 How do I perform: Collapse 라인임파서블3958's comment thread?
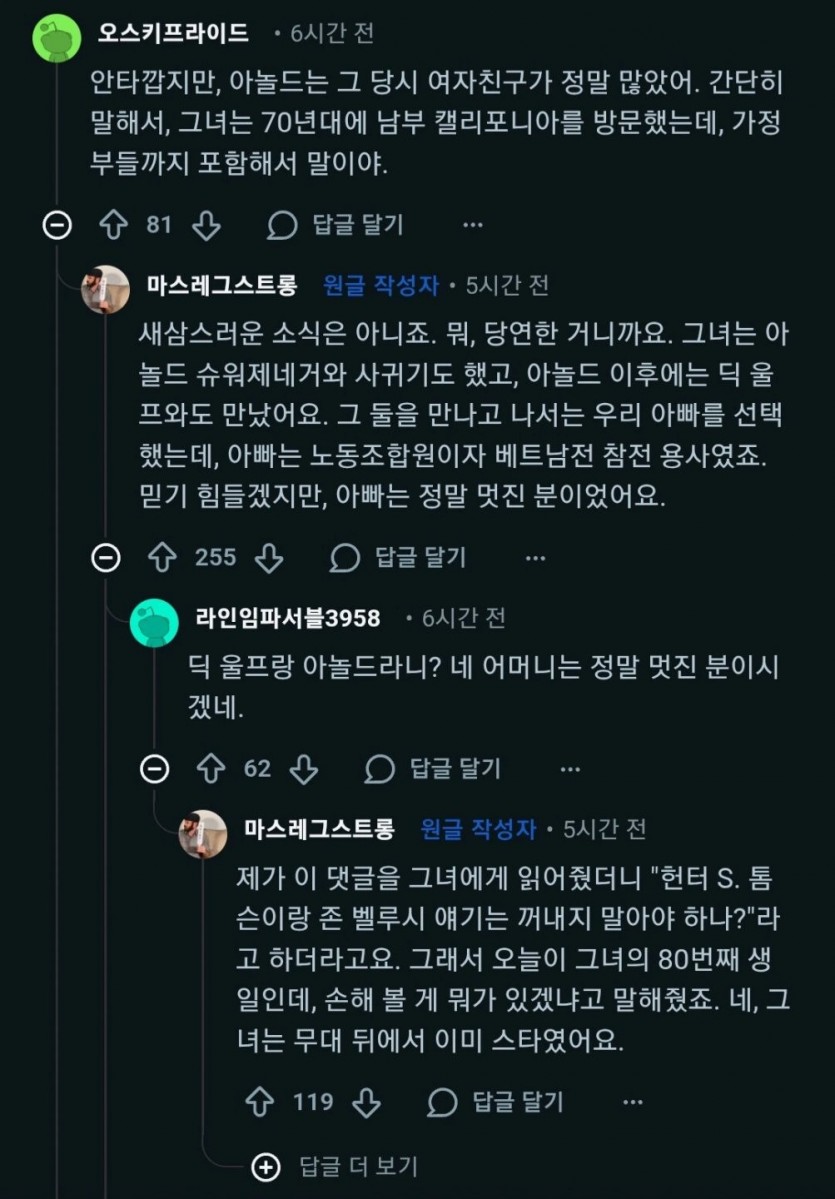click(155, 768)
